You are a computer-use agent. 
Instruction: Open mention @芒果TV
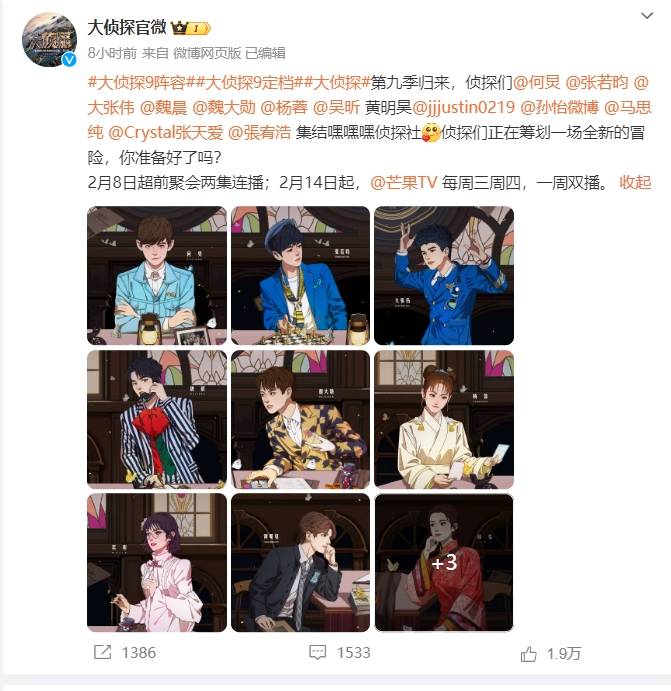[x=404, y=183]
